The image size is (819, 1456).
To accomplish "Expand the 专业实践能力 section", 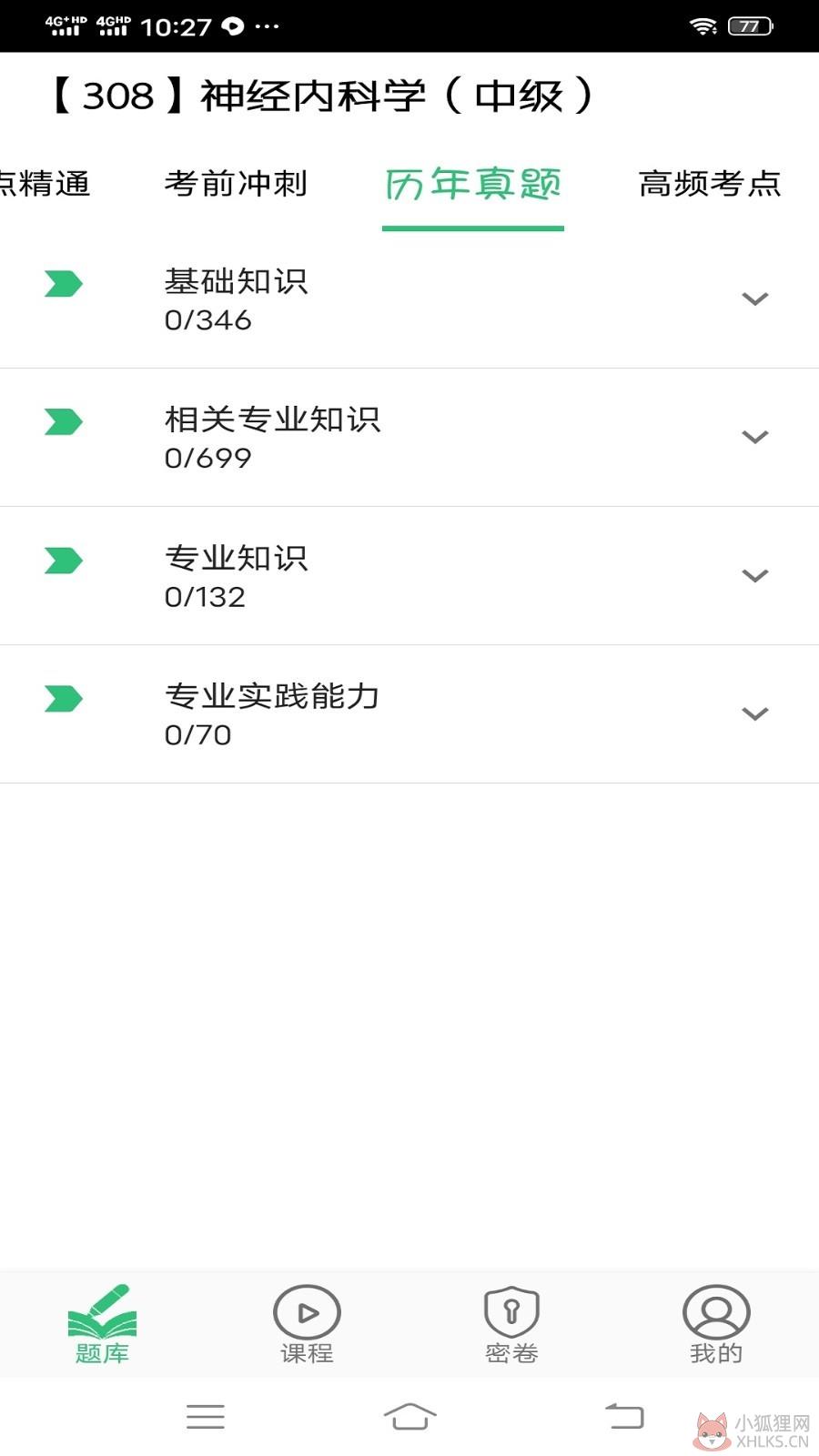I will point(409,714).
